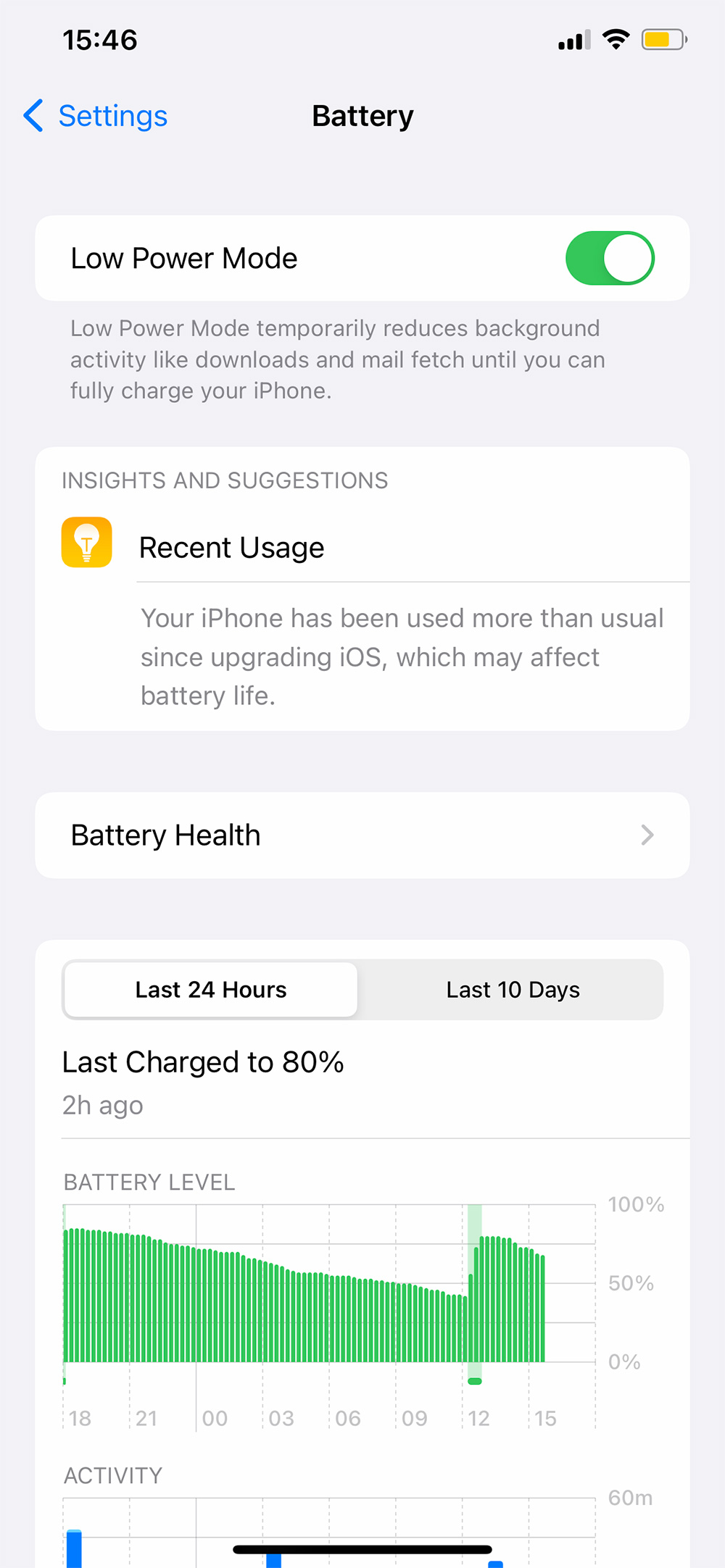The image size is (725, 1568).
Task: Turn off Low Power Mode
Action: pos(609,259)
